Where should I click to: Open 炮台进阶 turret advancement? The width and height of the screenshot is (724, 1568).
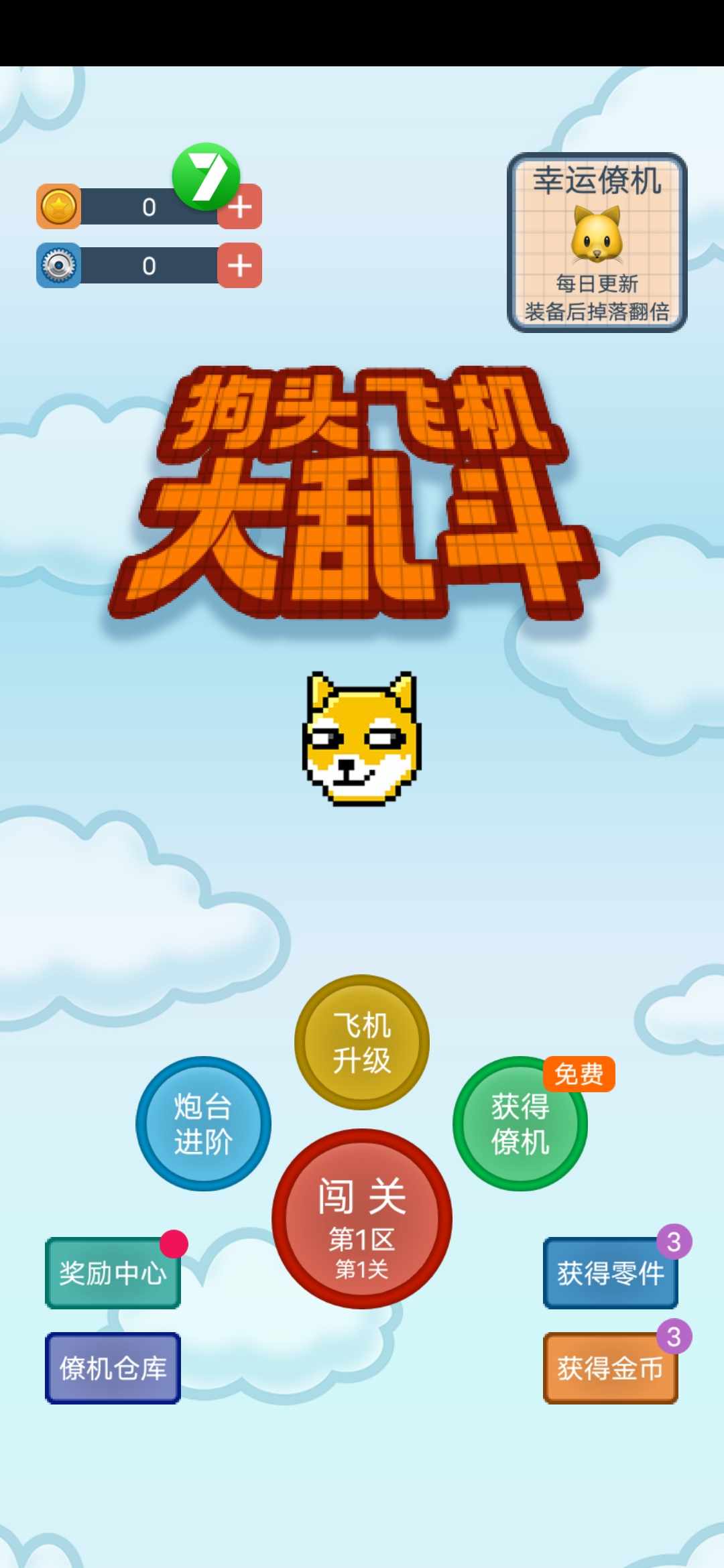204,1124
